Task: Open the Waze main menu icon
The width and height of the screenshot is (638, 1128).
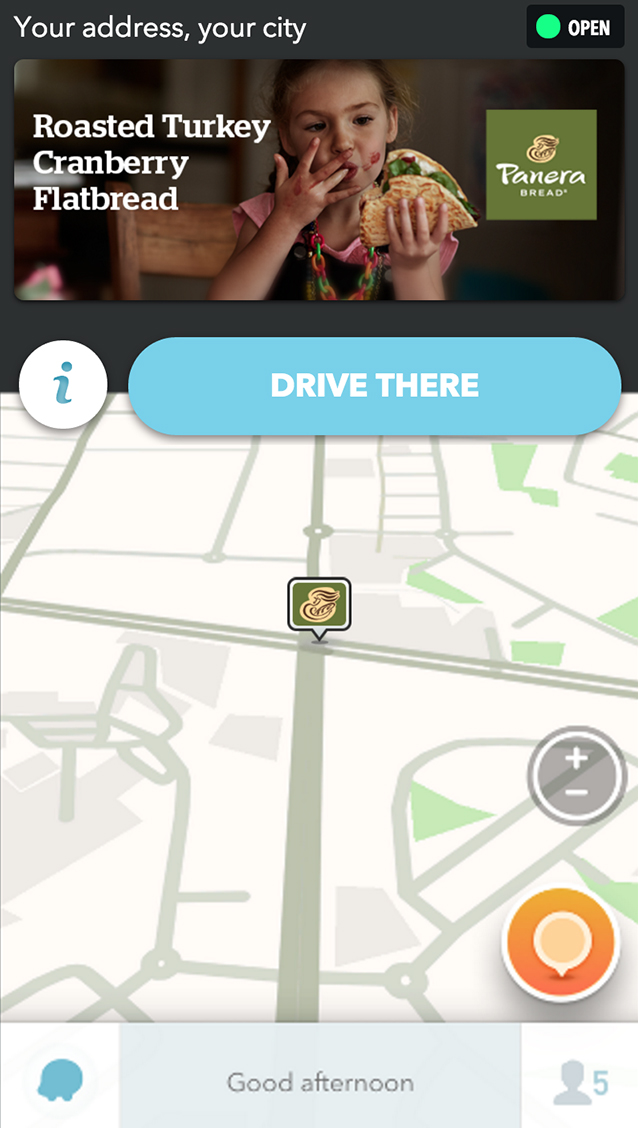Action: pyautogui.click(x=59, y=1080)
